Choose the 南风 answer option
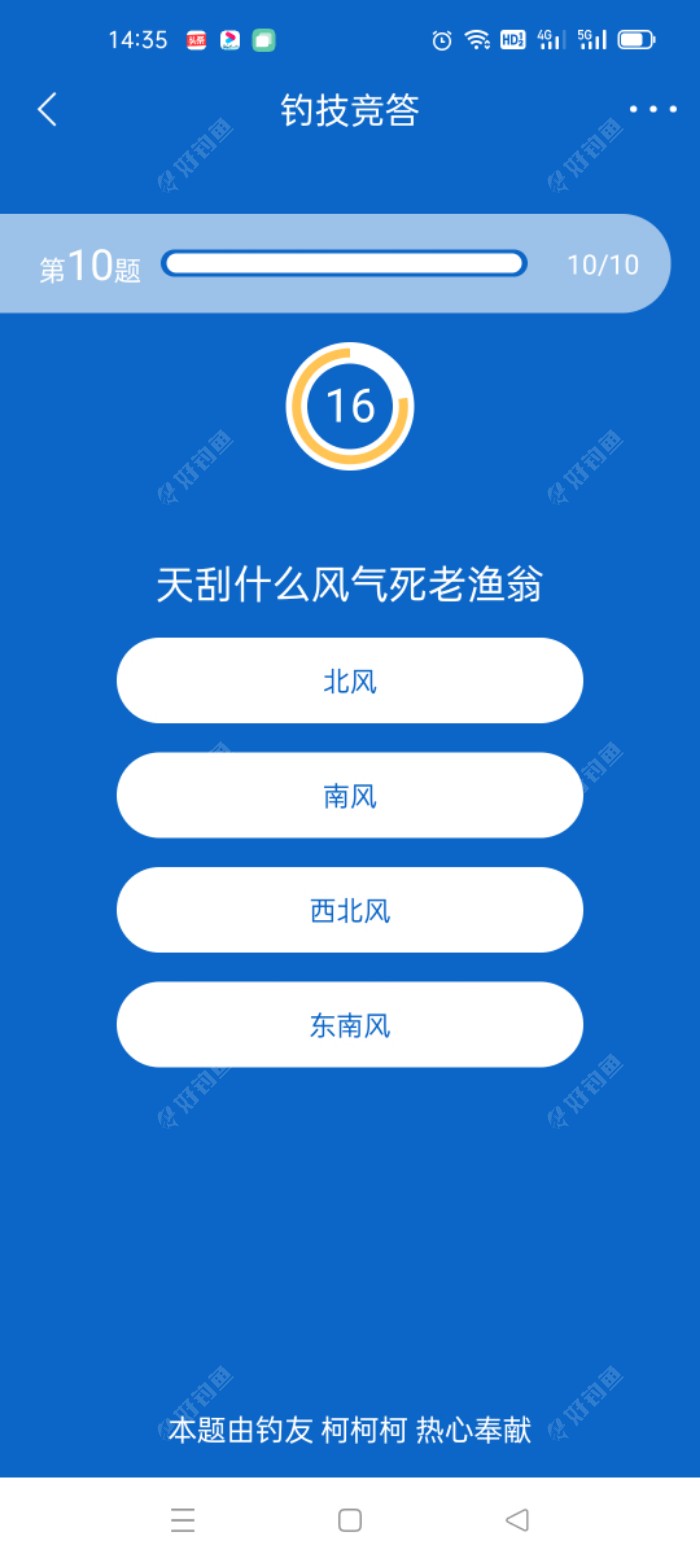 (349, 796)
